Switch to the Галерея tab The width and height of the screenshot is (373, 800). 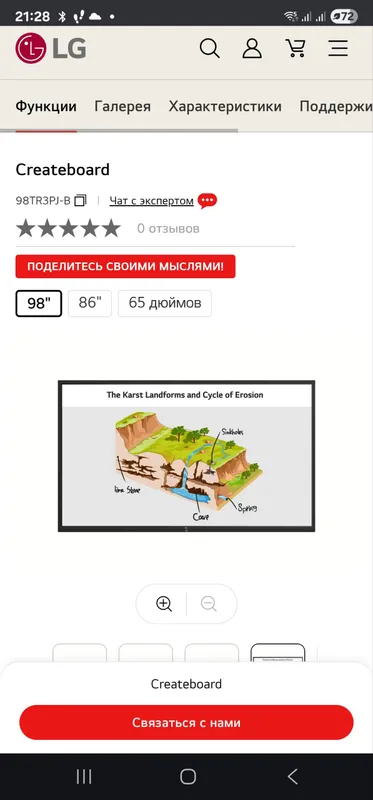(x=122, y=106)
